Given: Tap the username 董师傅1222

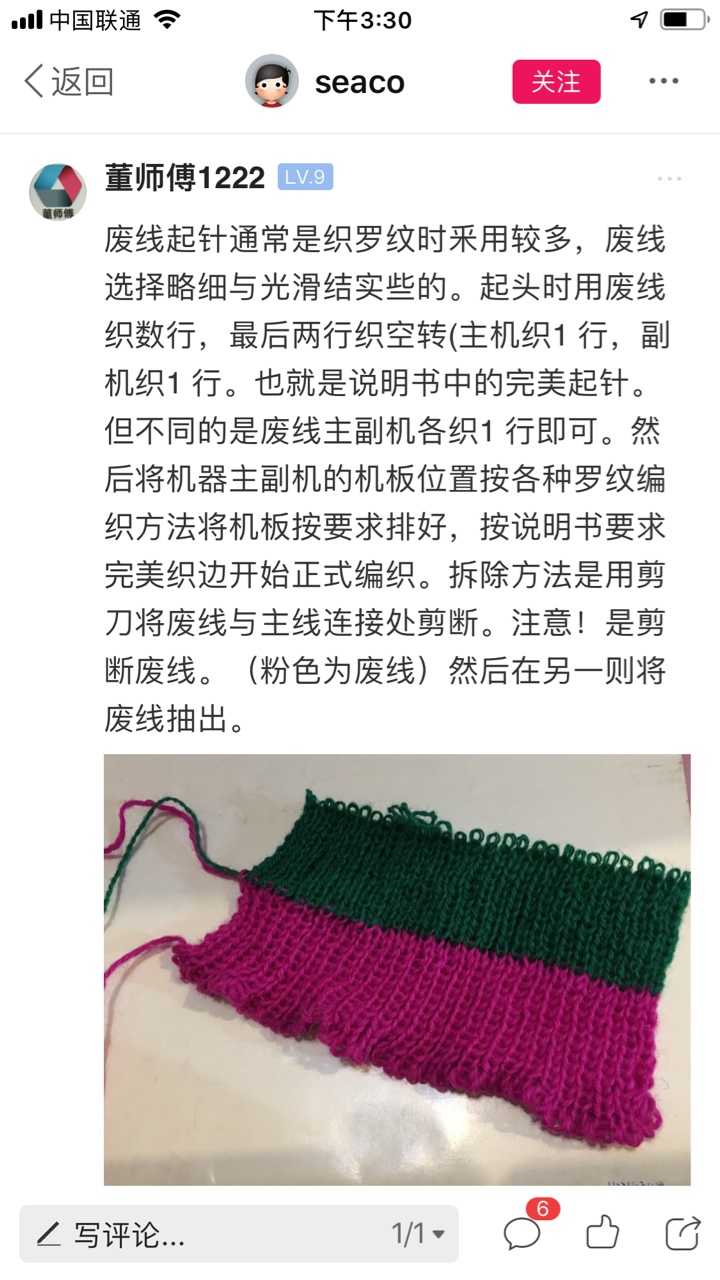Looking at the screenshot, I should 184,178.
